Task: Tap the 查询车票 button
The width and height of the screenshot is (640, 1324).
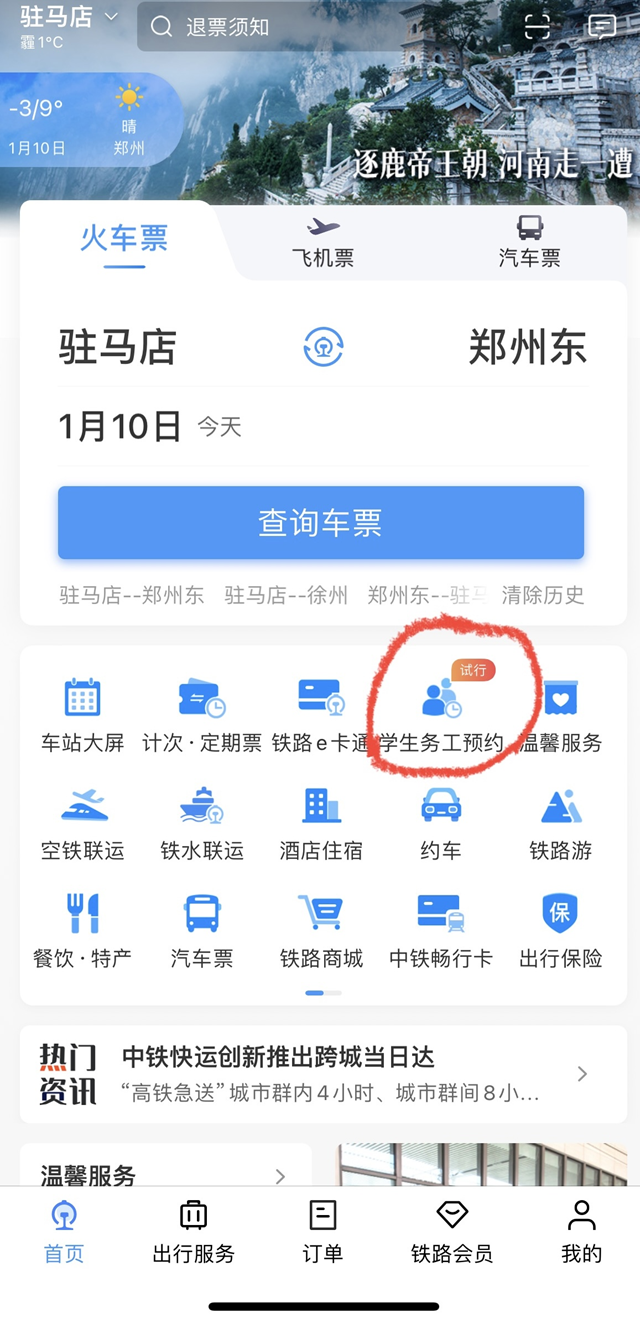Action: point(320,523)
